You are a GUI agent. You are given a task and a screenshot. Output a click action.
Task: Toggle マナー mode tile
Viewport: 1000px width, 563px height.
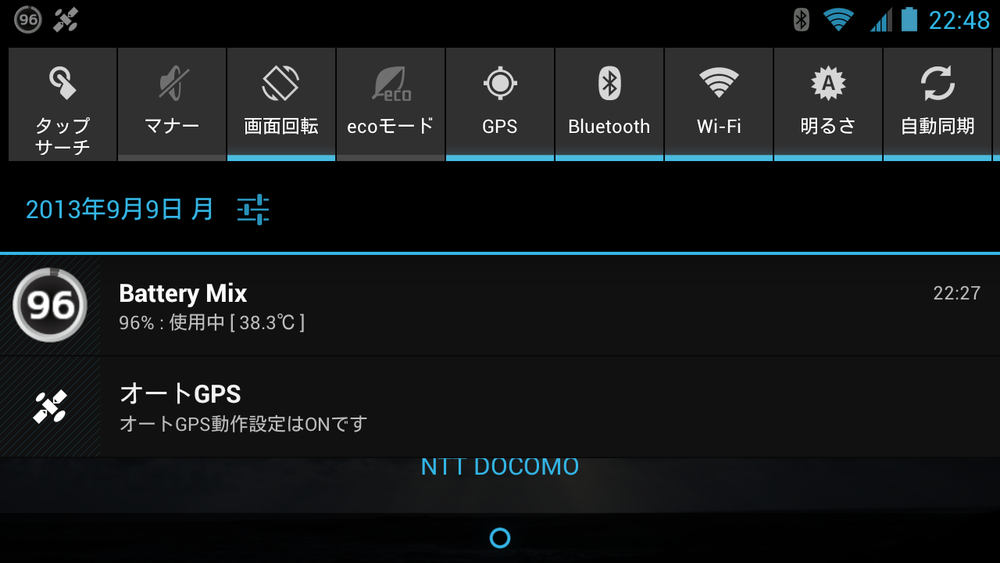coord(172,104)
